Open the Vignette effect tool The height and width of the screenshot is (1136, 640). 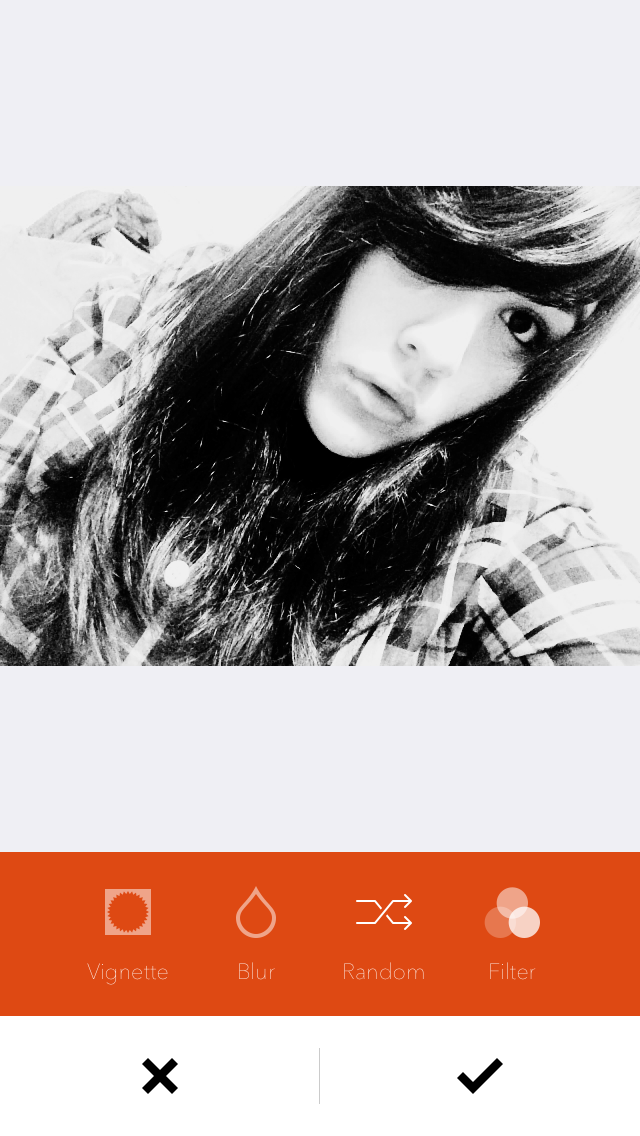[x=128, y=932]
